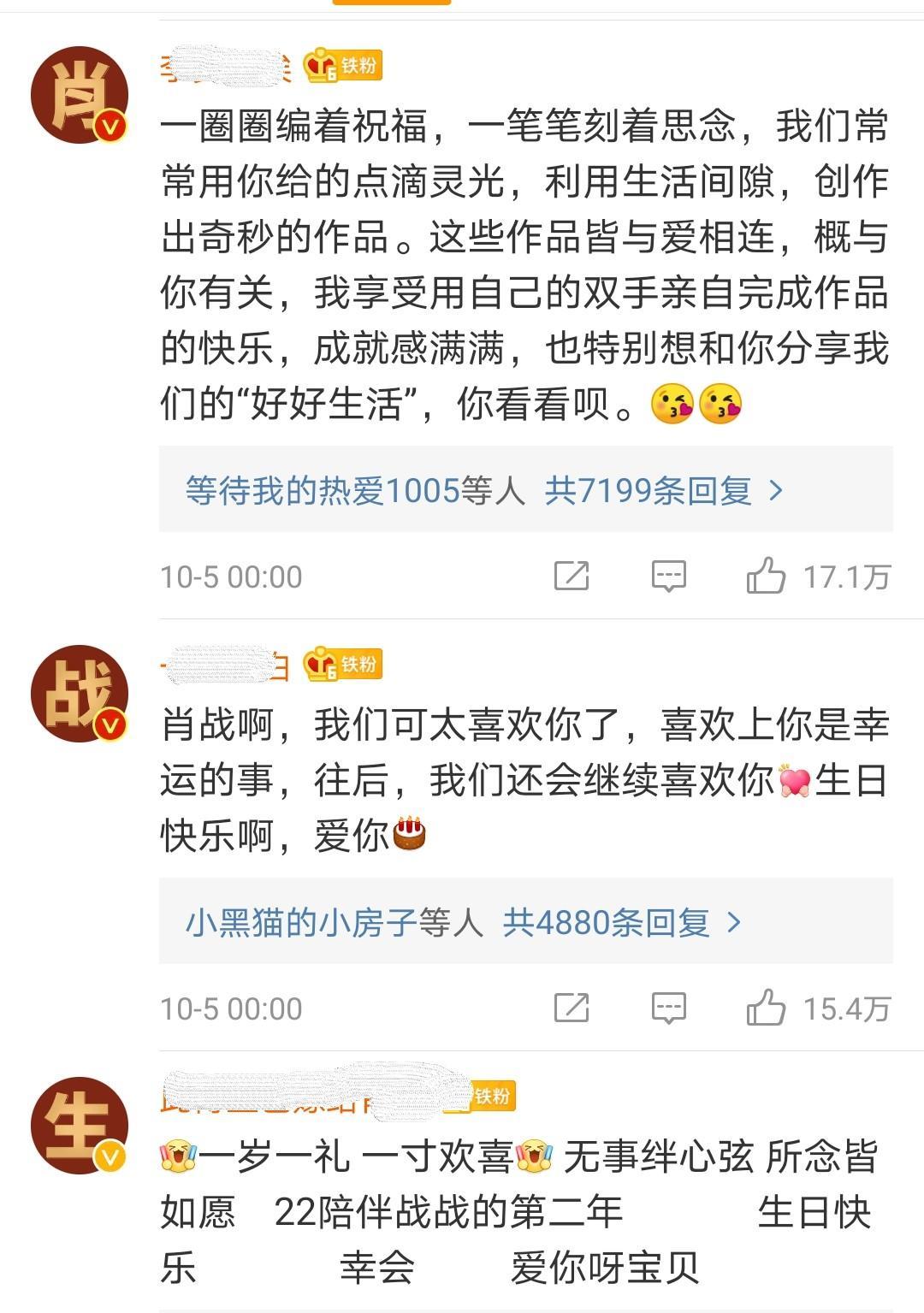Open the 生 avatar commenter's profile
Viewport: 924px width, 1313px height.
click(x=79, y=1126)
